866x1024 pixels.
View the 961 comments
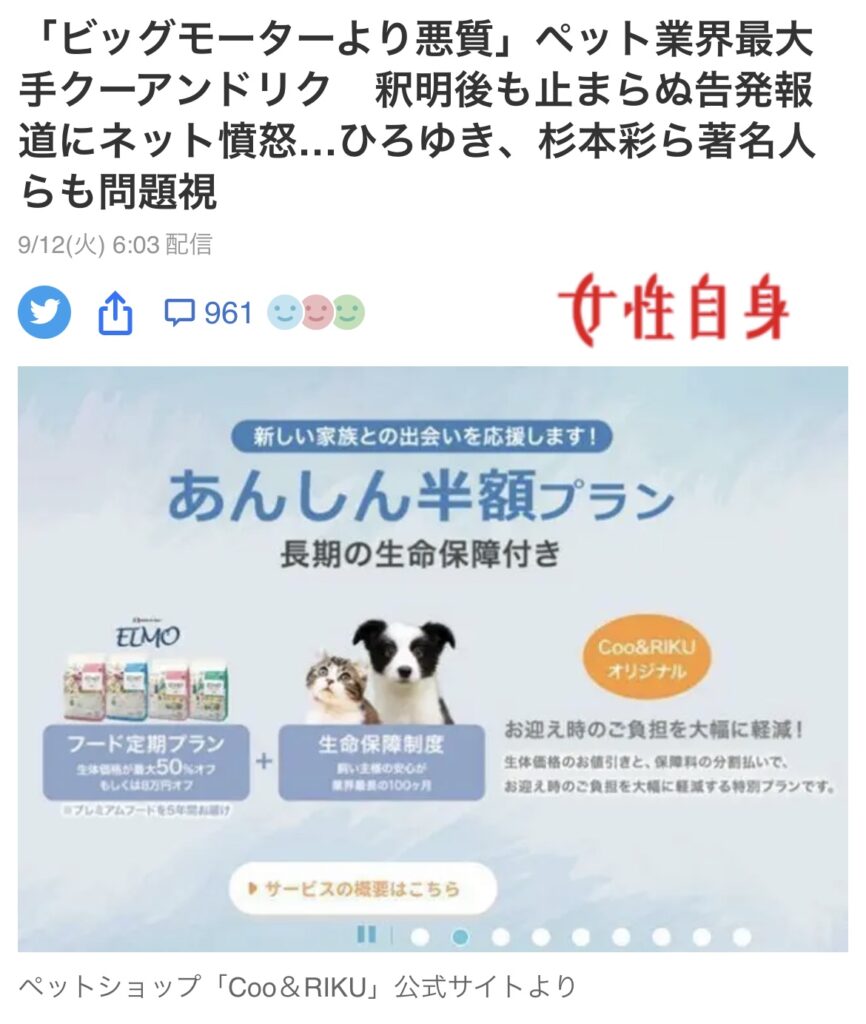pyautogui.click(x=208, y=314)
